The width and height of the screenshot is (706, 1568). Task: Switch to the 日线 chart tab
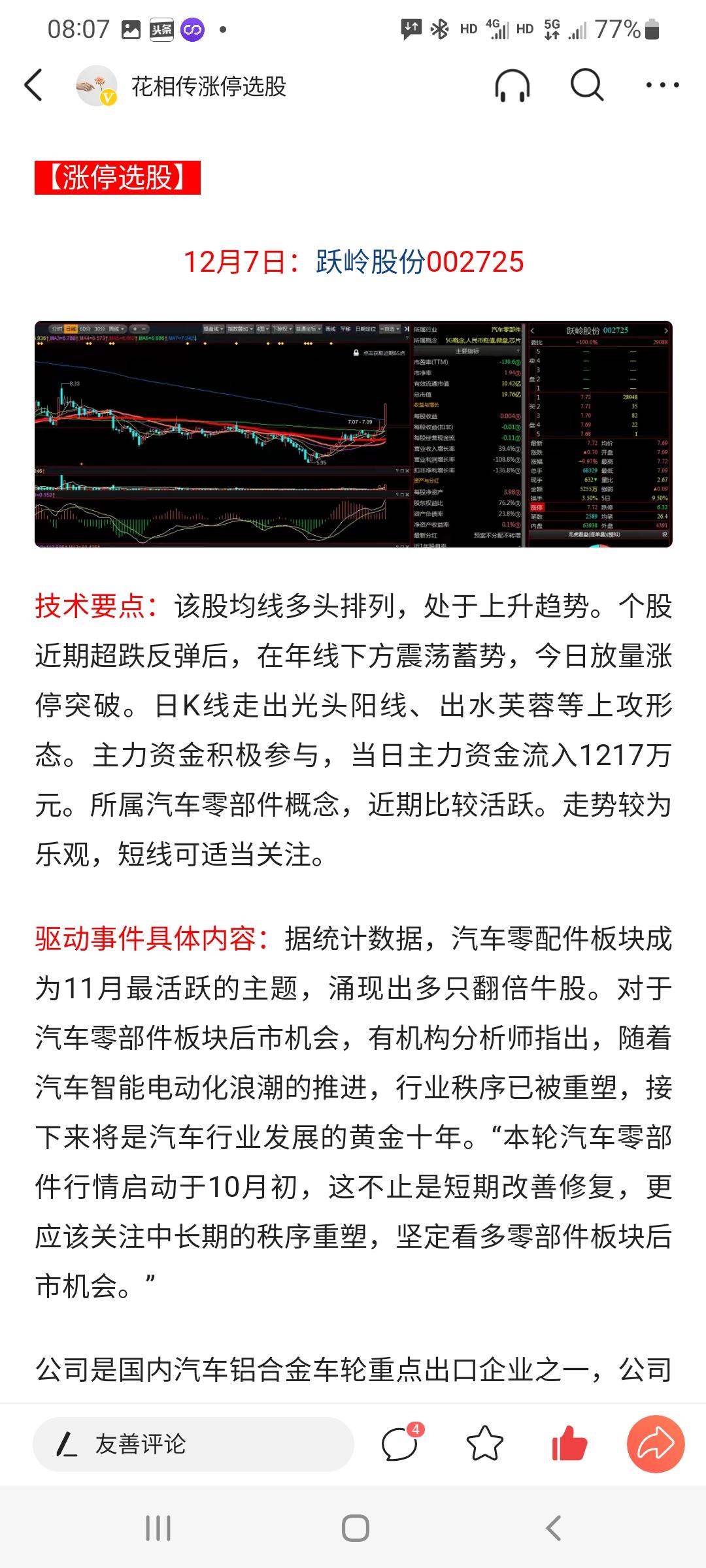point(71,329)
